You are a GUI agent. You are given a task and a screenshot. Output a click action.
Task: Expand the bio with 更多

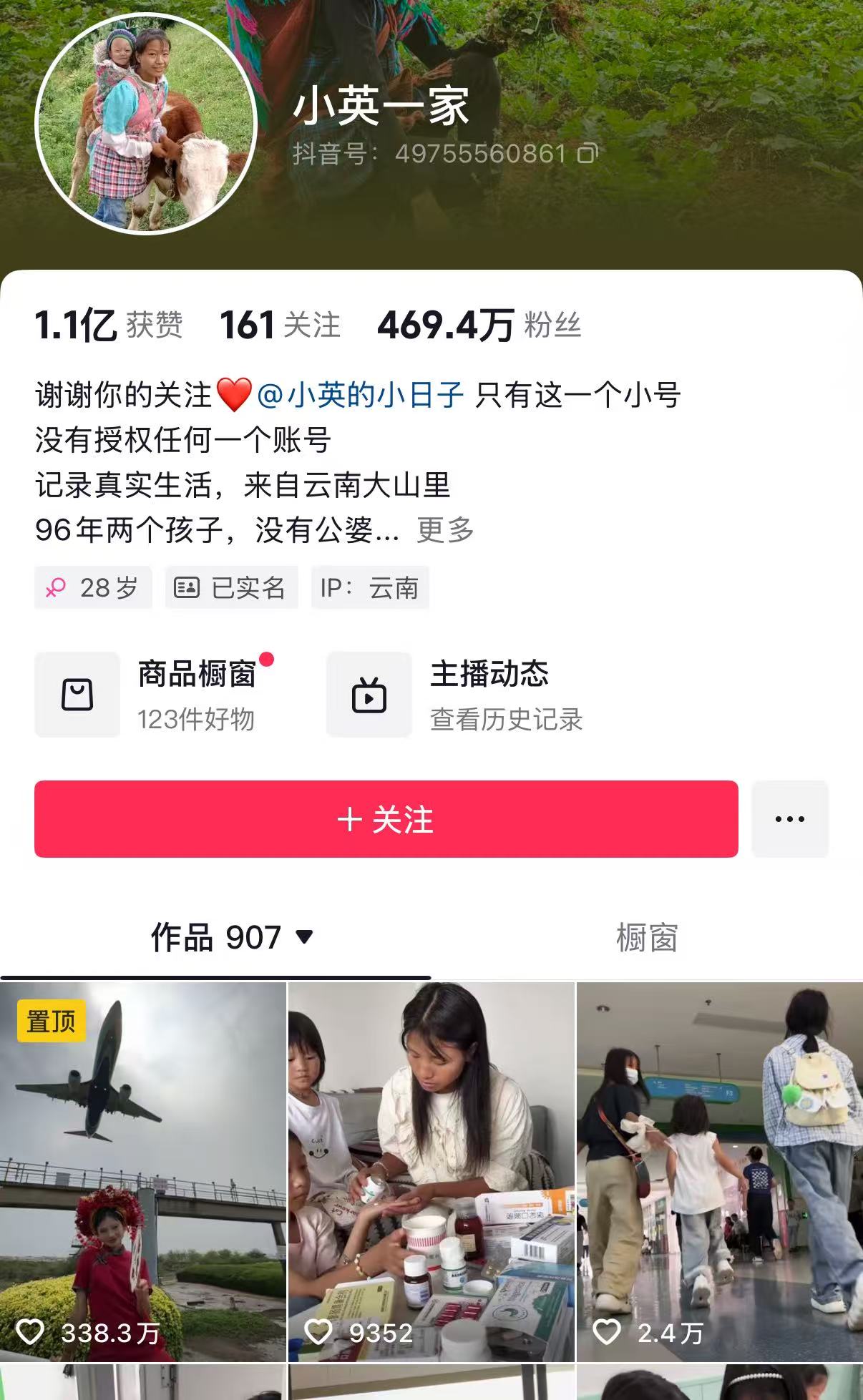click(445, 530)
